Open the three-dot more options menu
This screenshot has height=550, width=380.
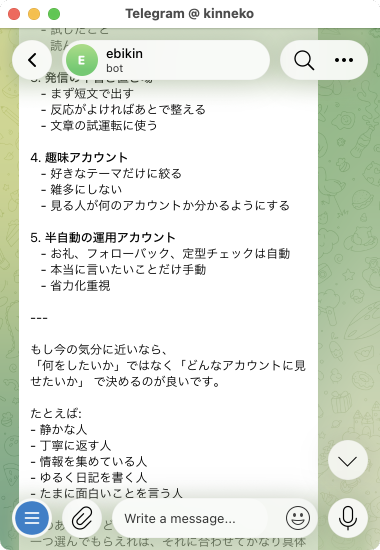(x=344, y=60)
